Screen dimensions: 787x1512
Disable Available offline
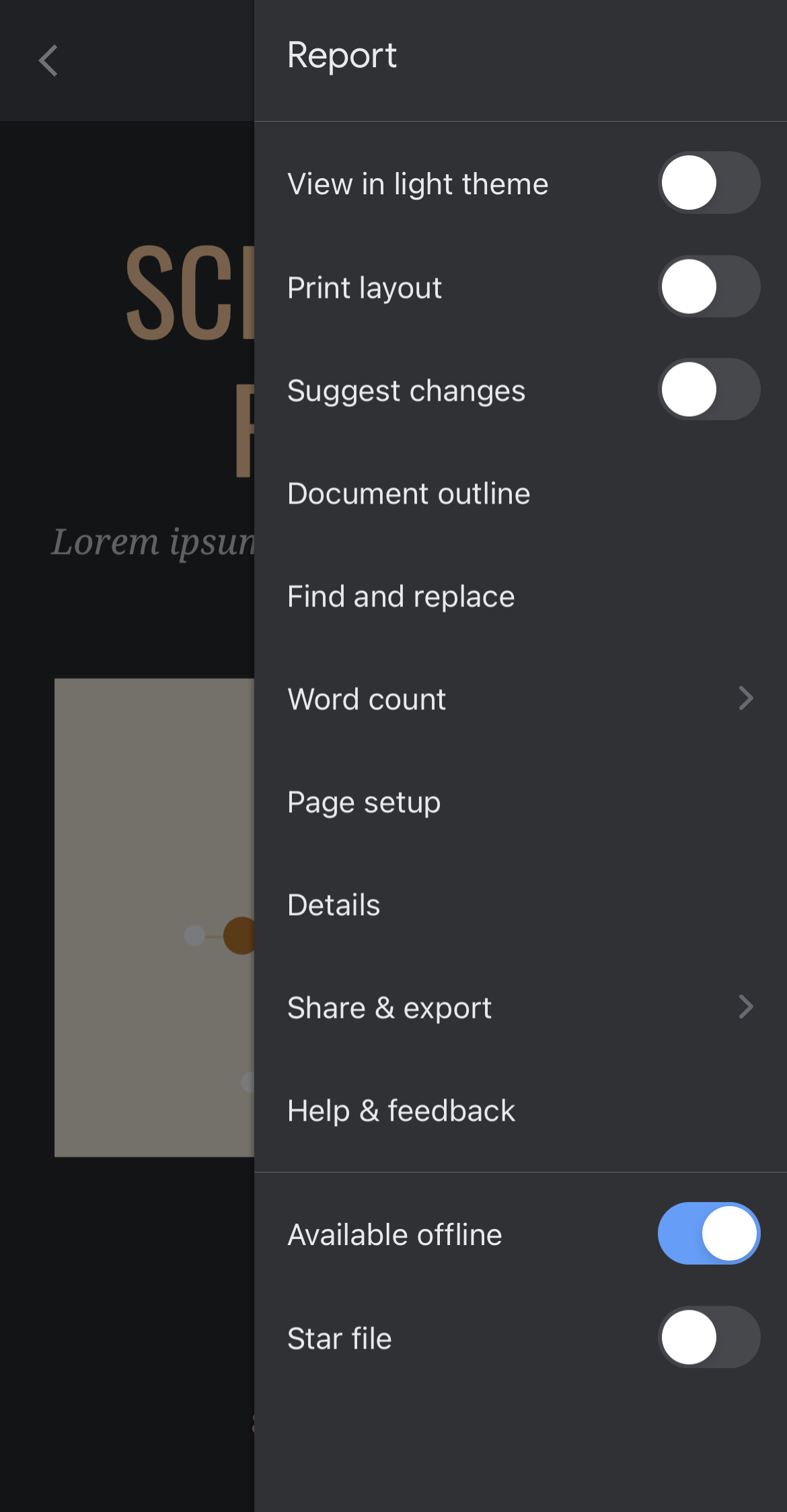click(708, 1234)
